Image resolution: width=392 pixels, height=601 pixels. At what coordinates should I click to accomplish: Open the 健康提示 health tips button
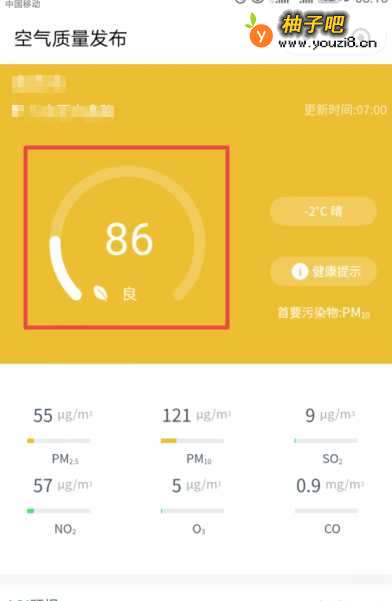[x=323, y=271]
